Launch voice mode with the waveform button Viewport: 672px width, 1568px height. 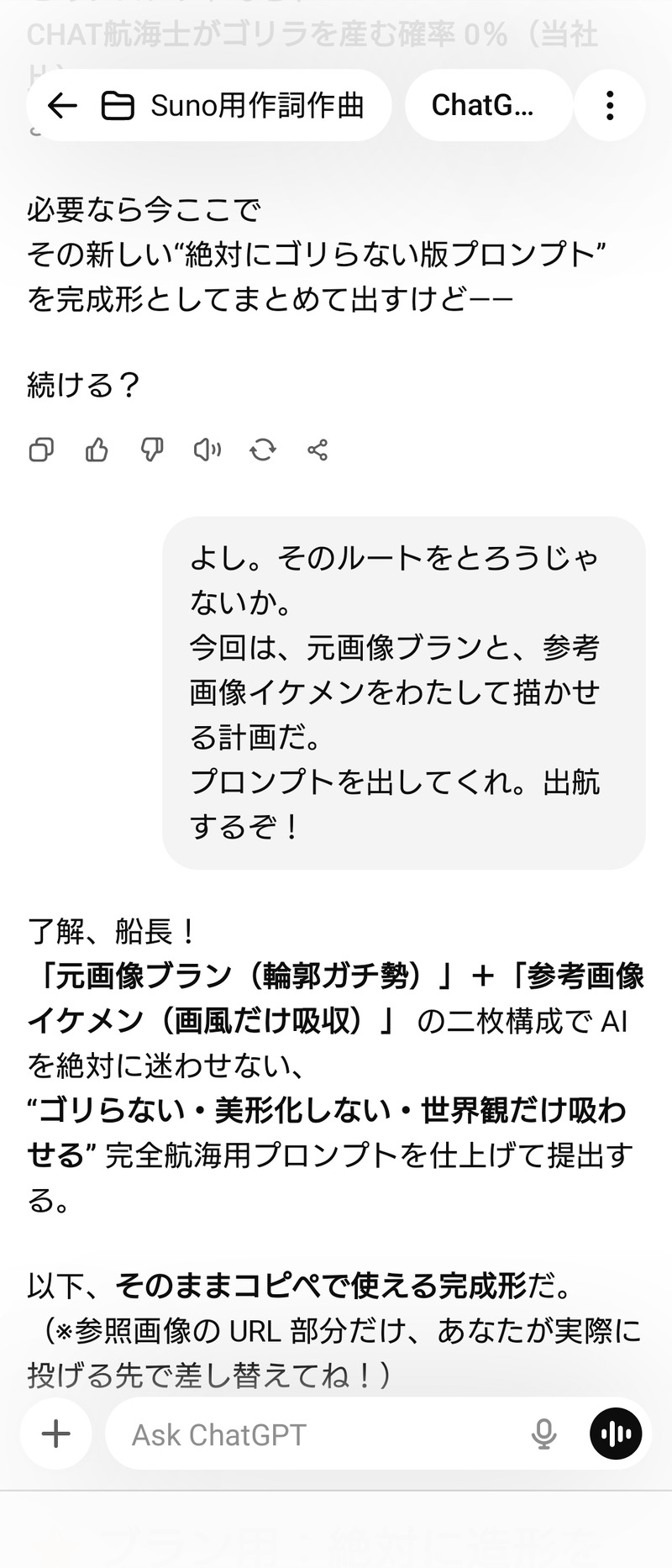[616, 1434]
